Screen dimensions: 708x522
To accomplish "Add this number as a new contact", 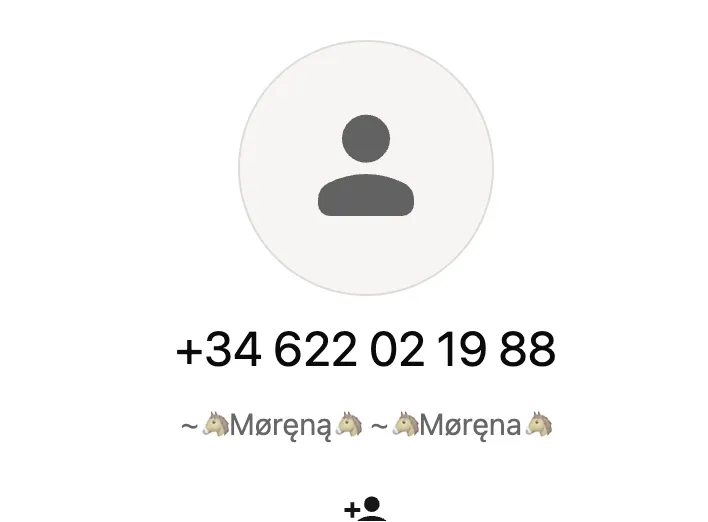I will 366,509.
